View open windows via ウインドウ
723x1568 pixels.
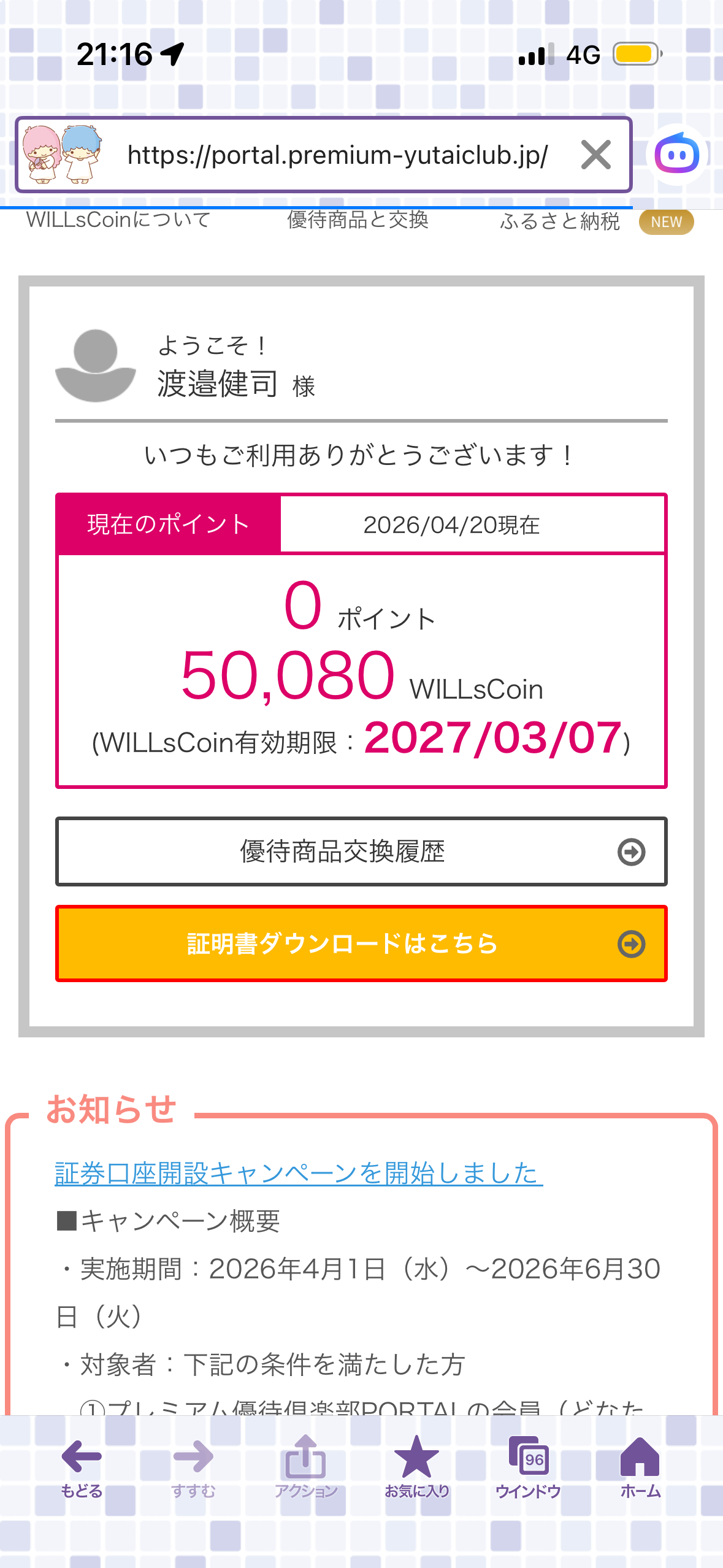pos(528,1467)
